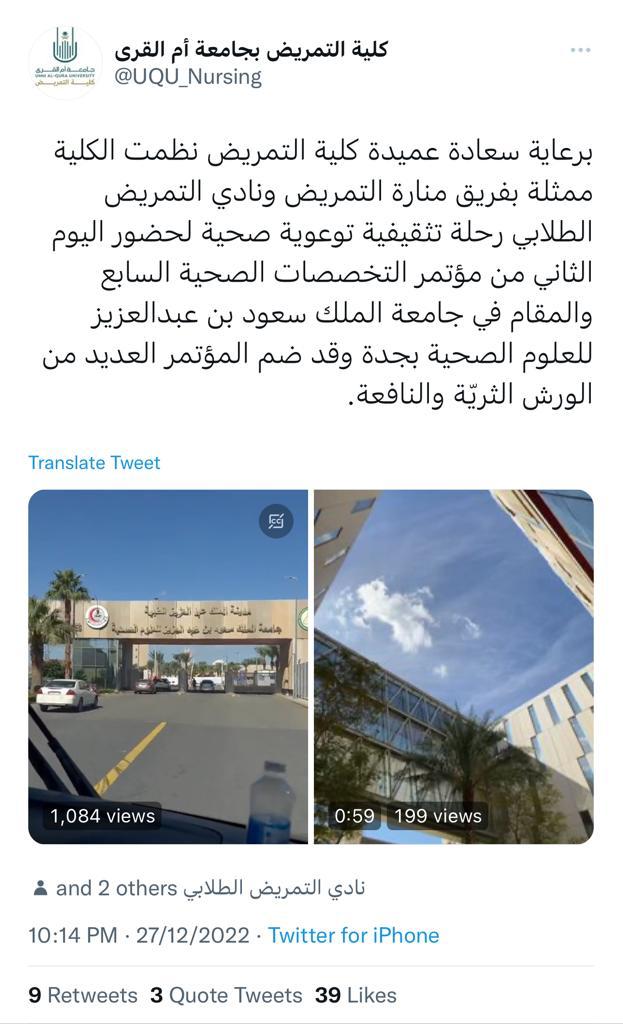Open the tweet's three-dot overflow menu
623x1024 pixels.
click(x=580, y=50)
